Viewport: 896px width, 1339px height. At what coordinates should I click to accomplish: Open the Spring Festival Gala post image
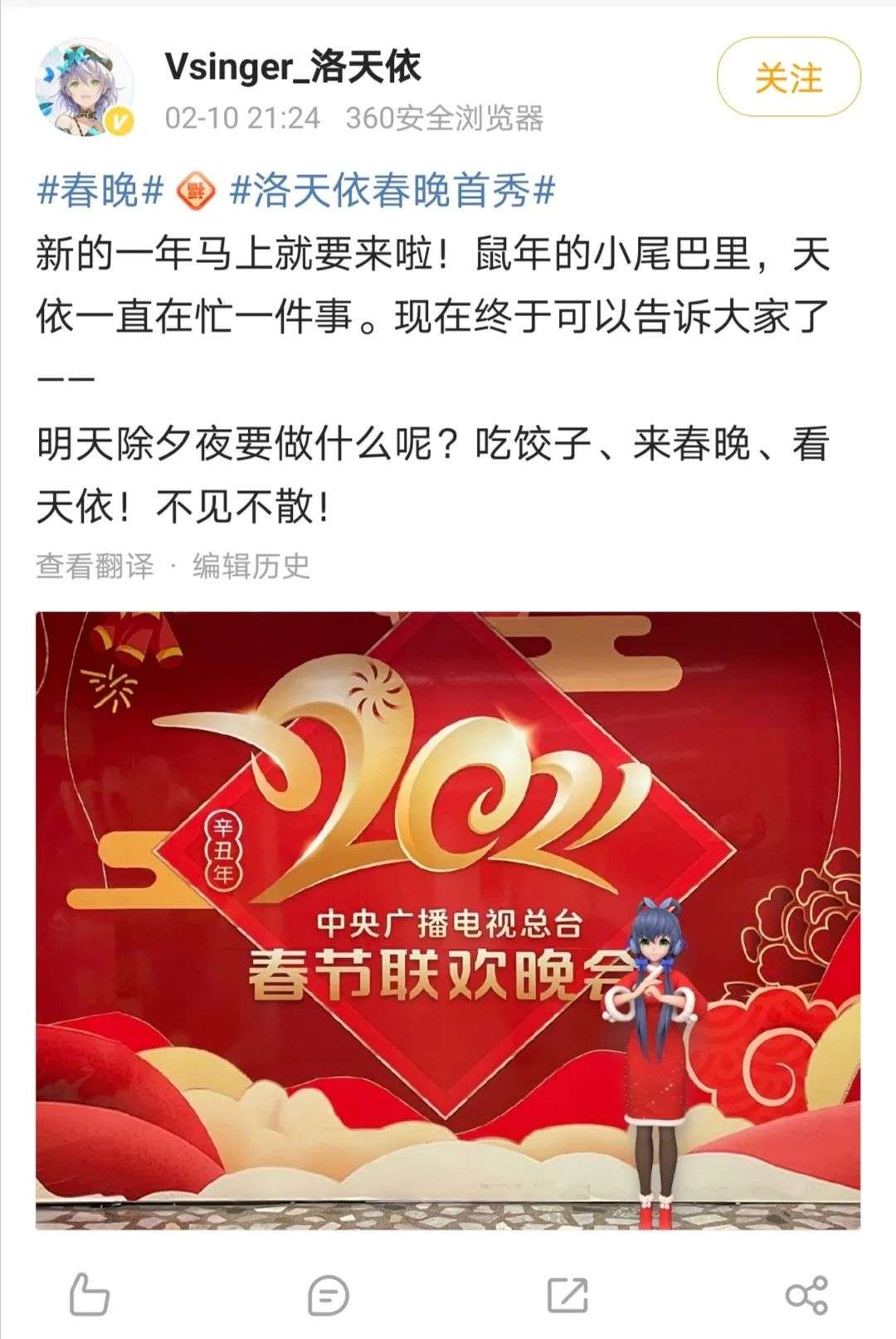(x=448, y=921)
